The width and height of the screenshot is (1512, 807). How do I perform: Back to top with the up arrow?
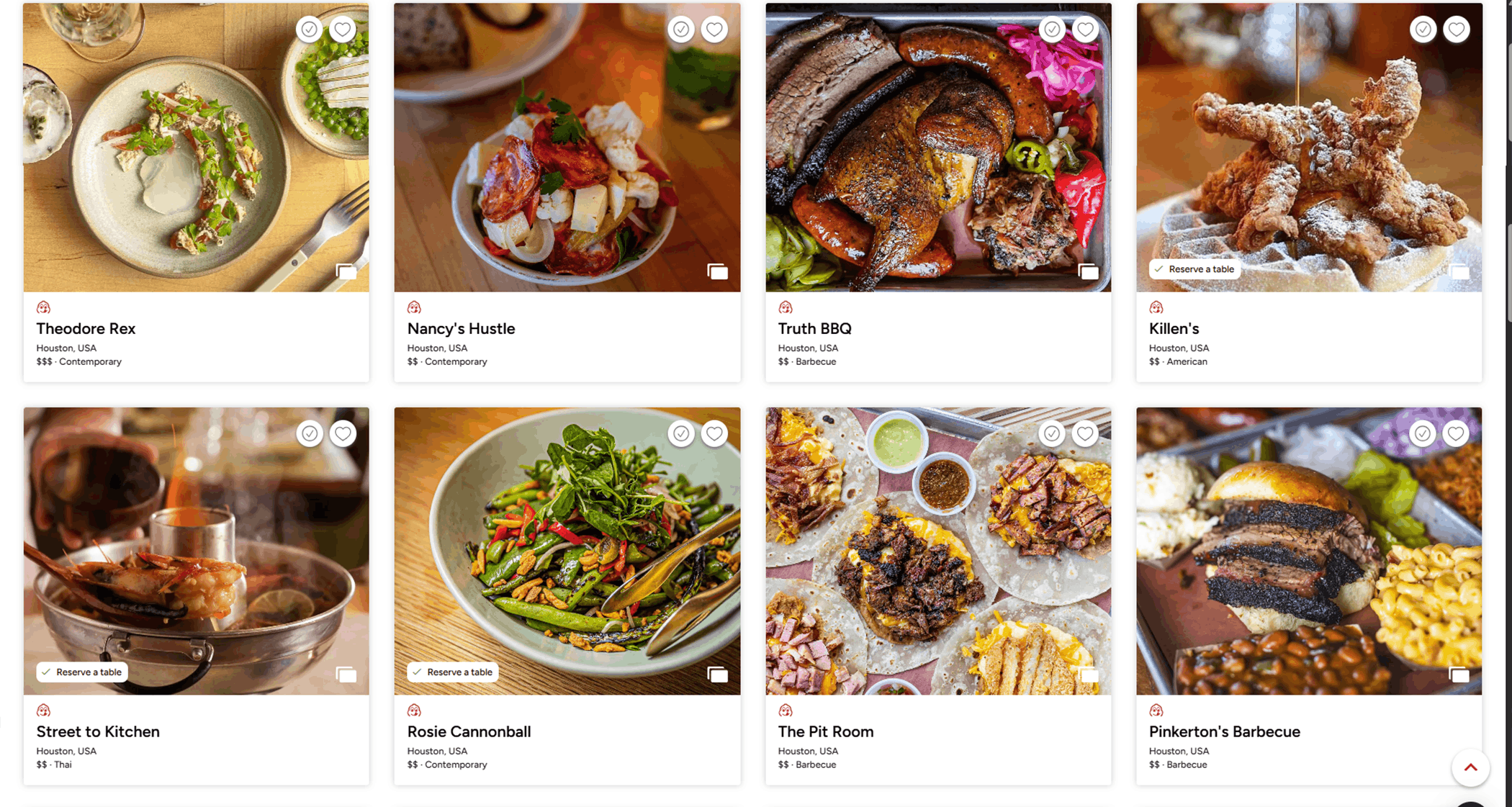(1470, 767)
